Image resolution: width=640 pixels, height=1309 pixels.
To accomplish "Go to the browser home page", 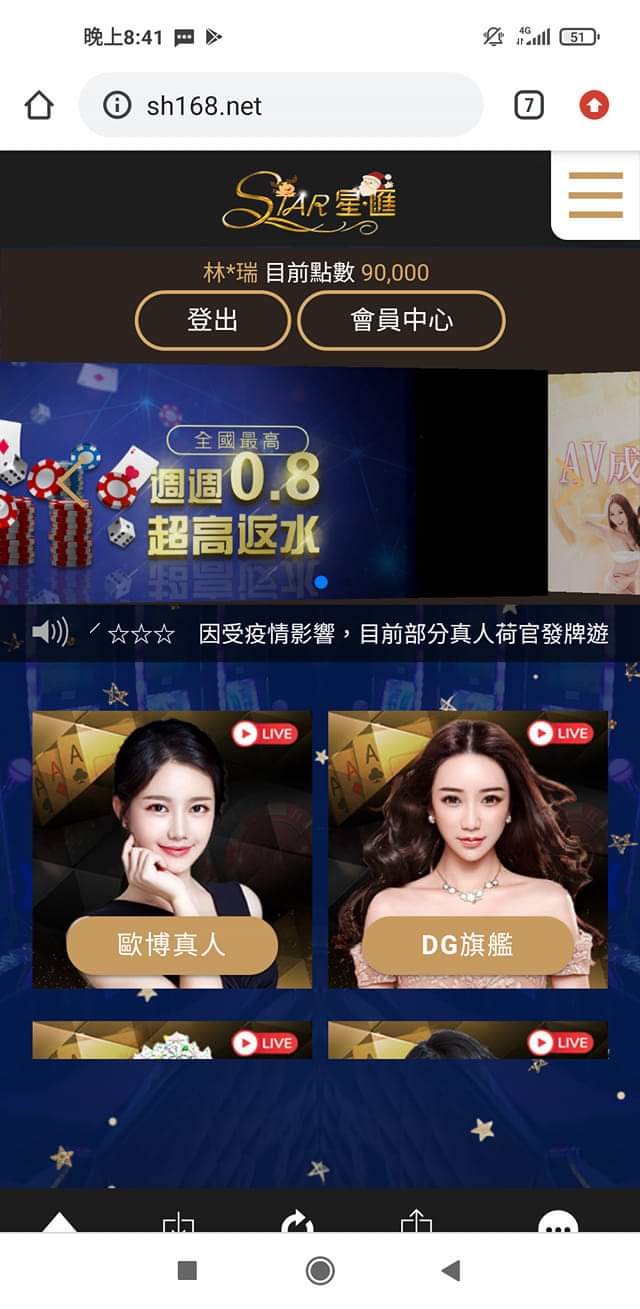I will [39, 105].
